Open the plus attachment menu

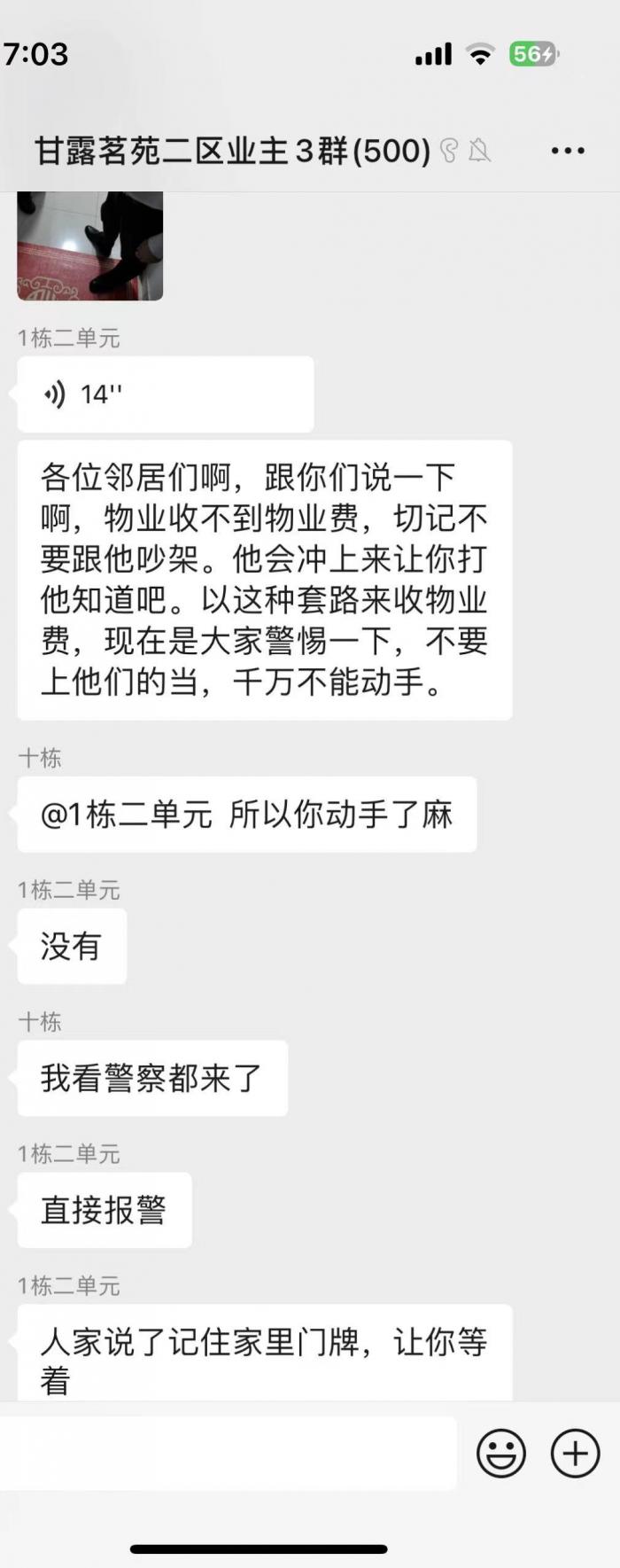point(576,1454)
